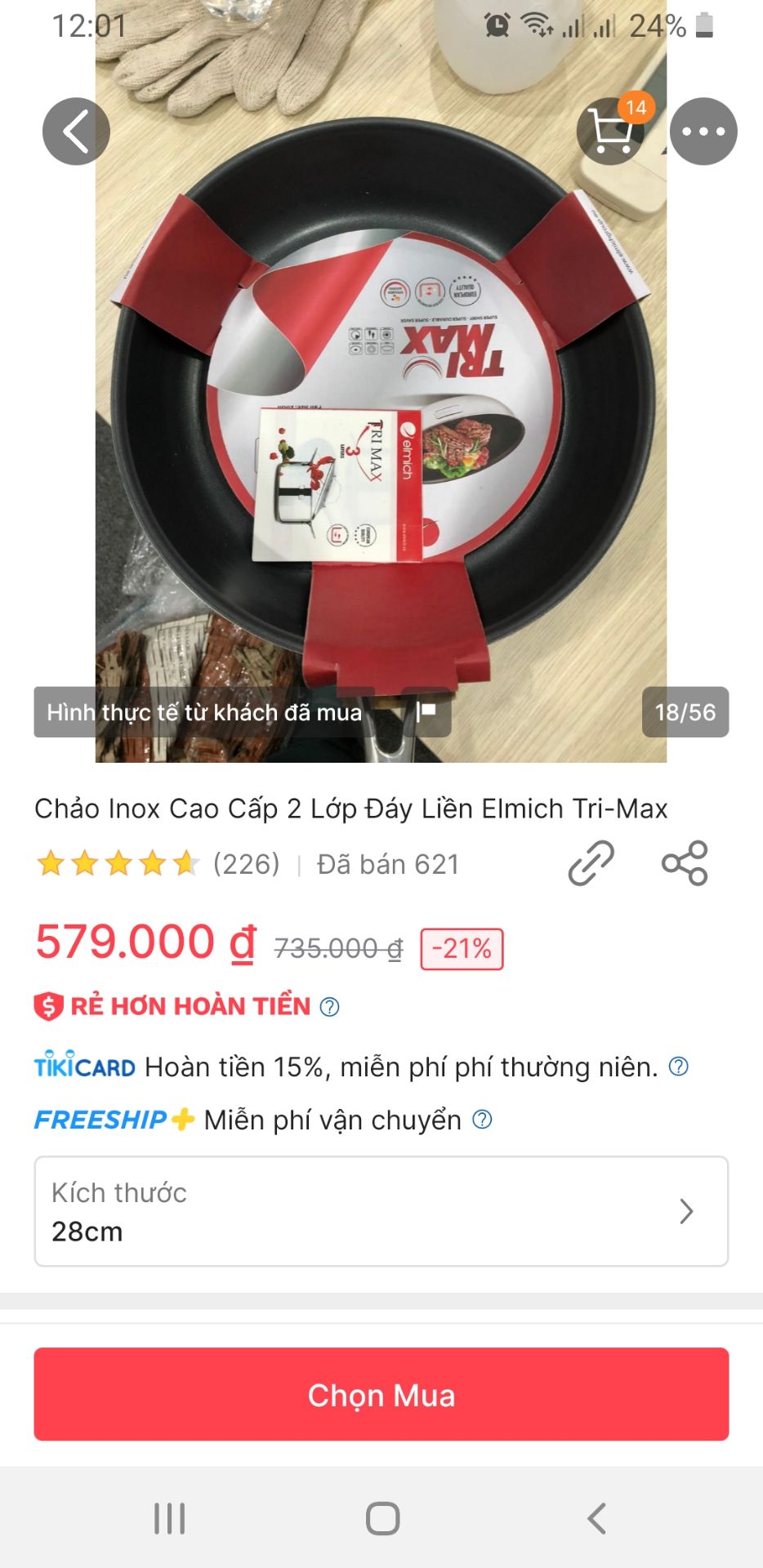Image resolution: width=763 pixels, height=1568 pixels.
Task: Tap the chevron next to 28cm
Action: pos(687,1212)
